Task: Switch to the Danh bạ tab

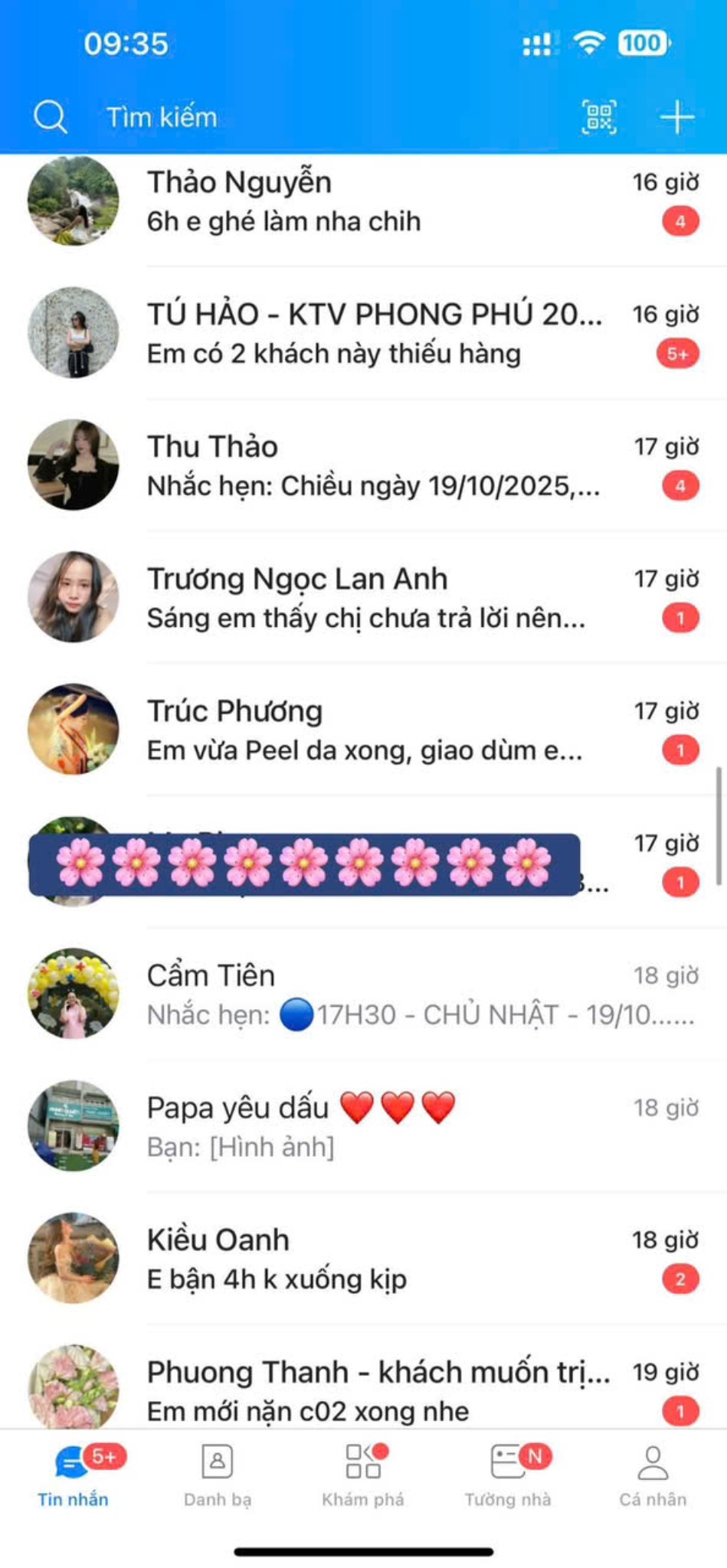Action: tap(218, 1475)
